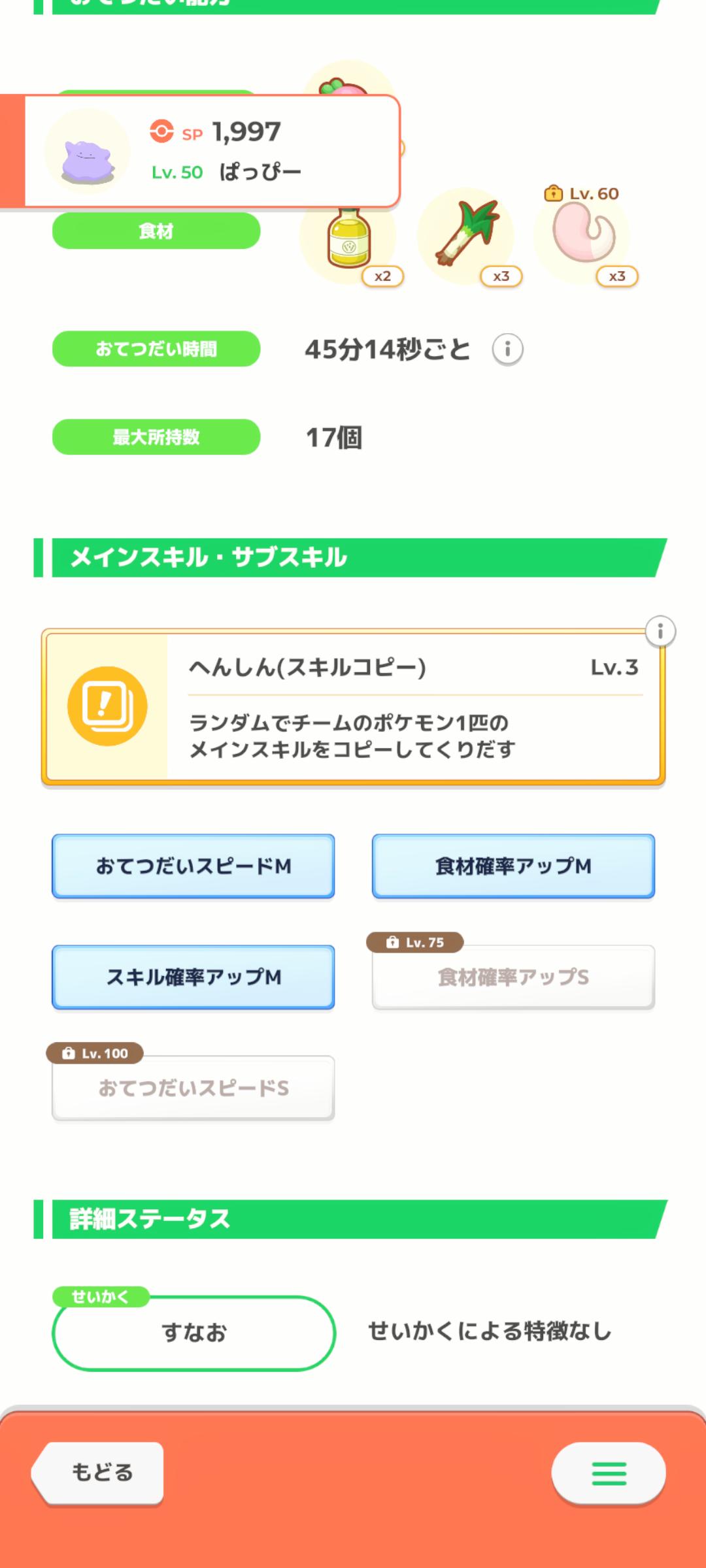Tap the もどる back button
This screenshot has width=706, height=1568.
[98, 1473]
